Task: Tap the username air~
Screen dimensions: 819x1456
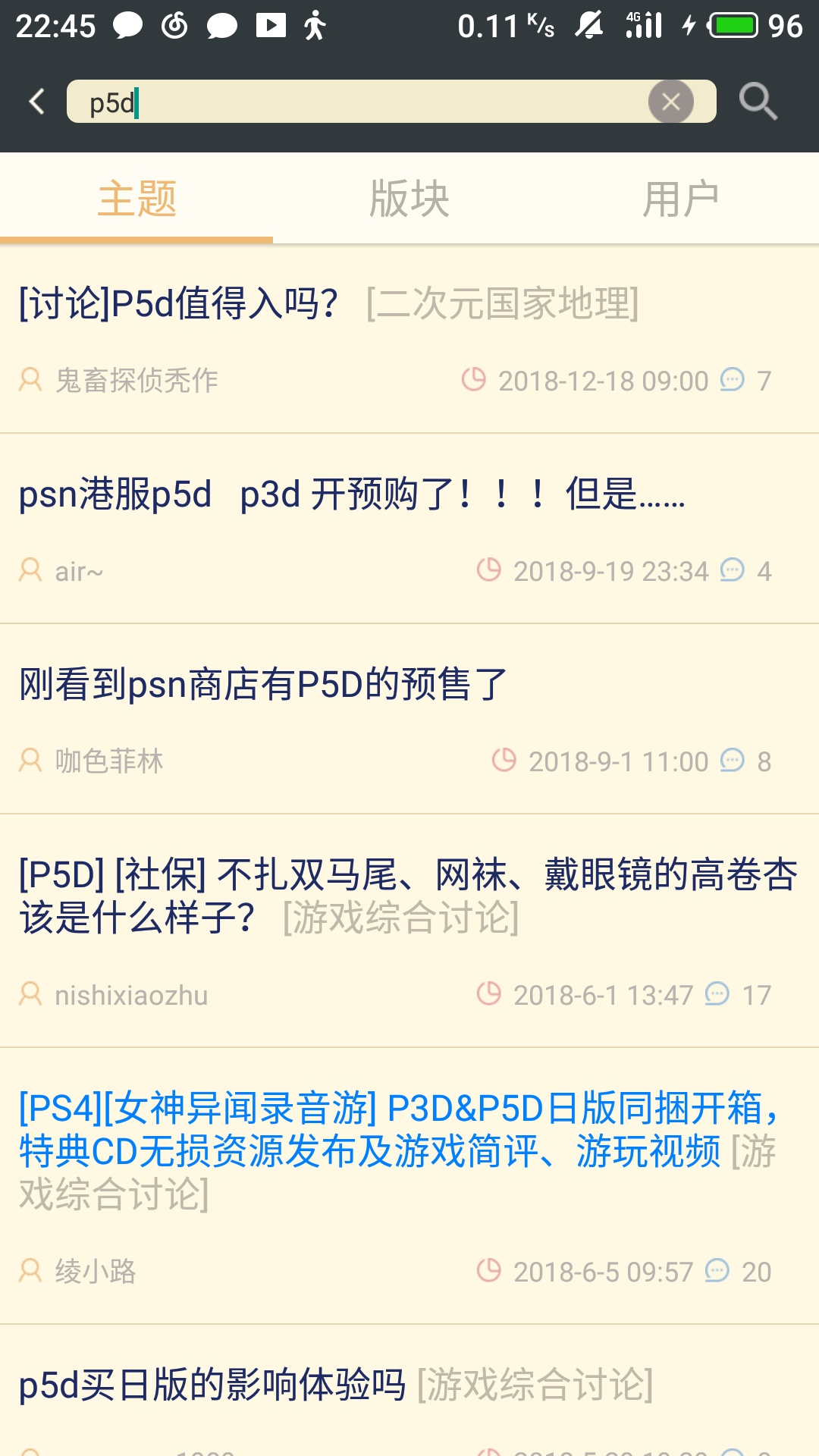Action: pyautogui.click(x=80, y=570)
